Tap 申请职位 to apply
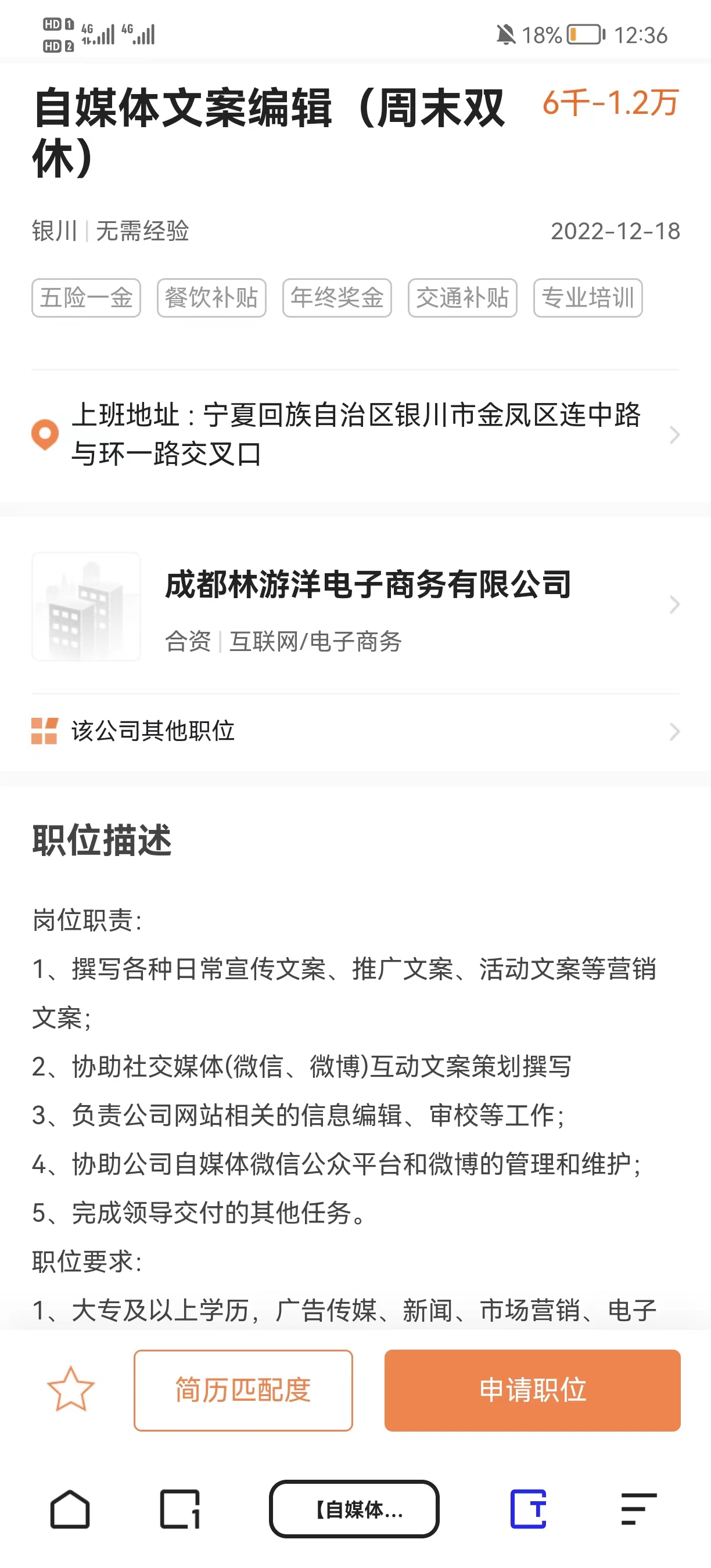The image size is (711, 1568). click(532, 1390)
